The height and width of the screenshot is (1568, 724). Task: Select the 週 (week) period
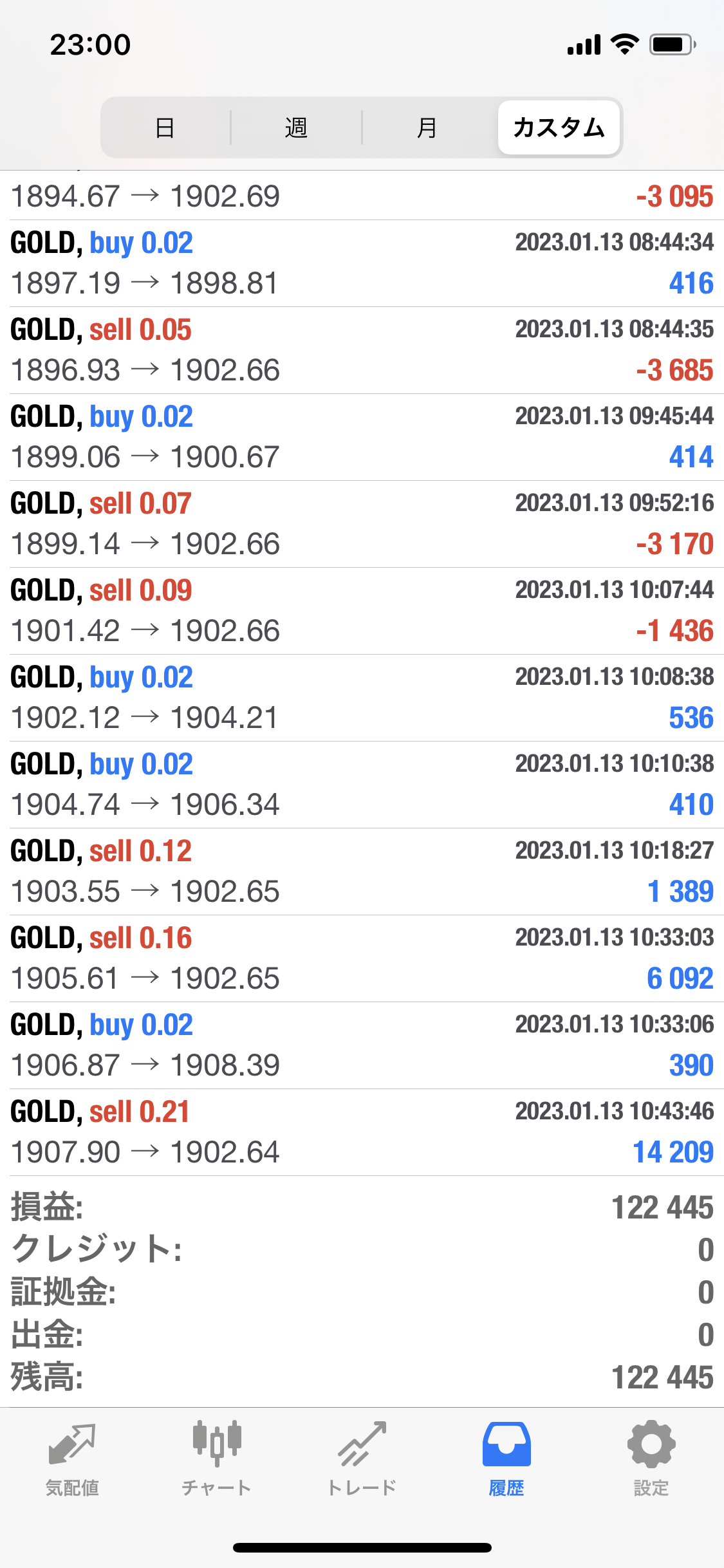[x=296, y=127]
